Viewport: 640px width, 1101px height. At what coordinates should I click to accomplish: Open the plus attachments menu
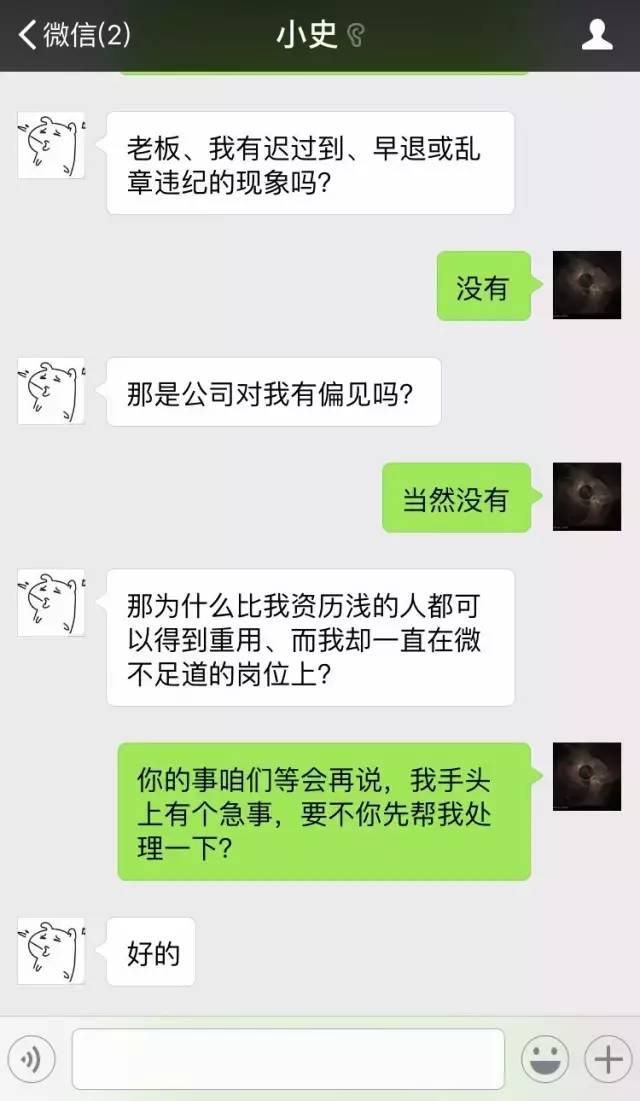point(608,1059)
